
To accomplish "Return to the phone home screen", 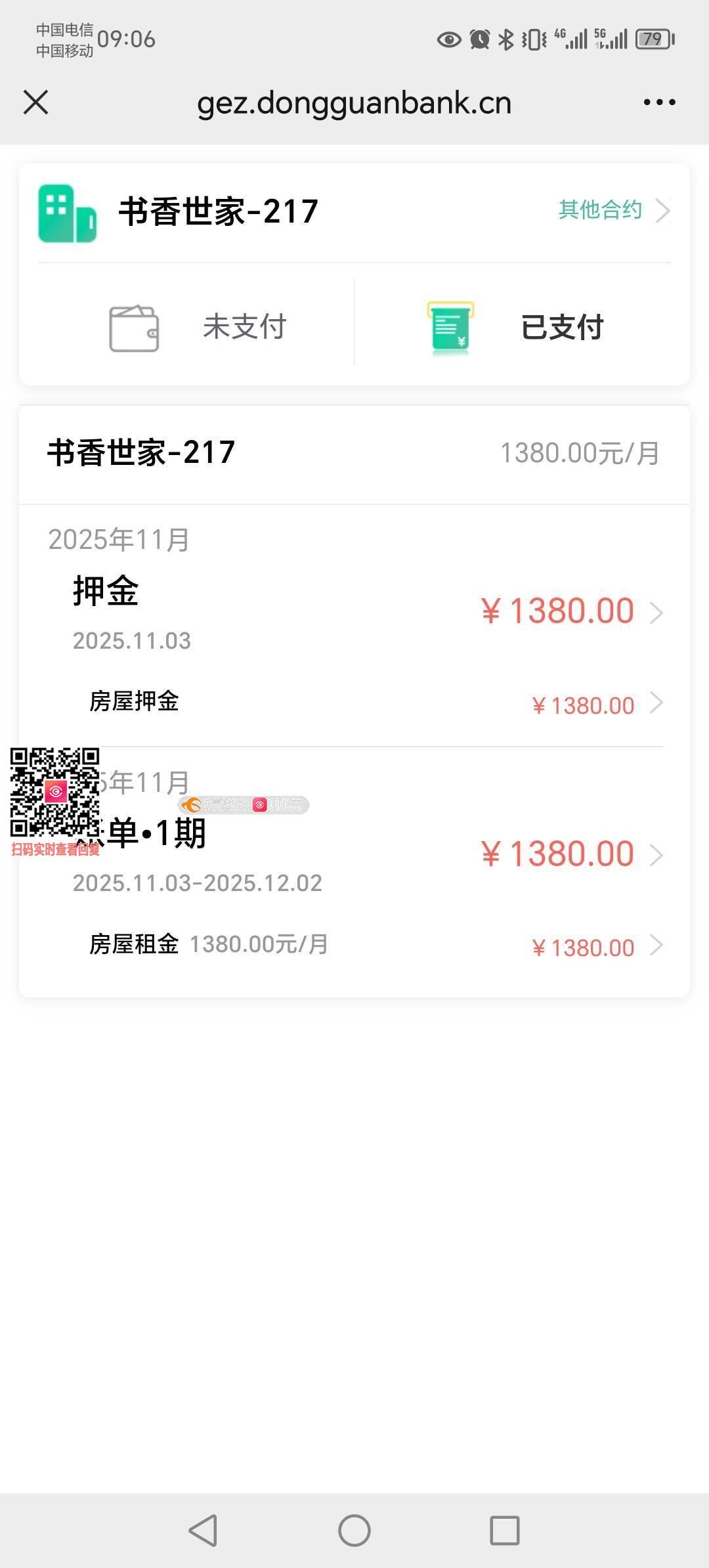I will coord(354,1531).
